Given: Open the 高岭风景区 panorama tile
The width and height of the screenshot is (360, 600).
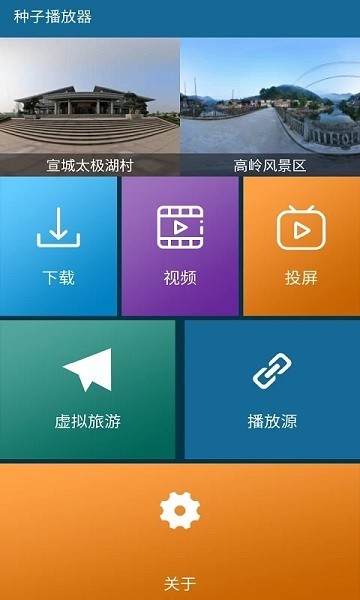Looking at the screenshot, I should point(270,107).
